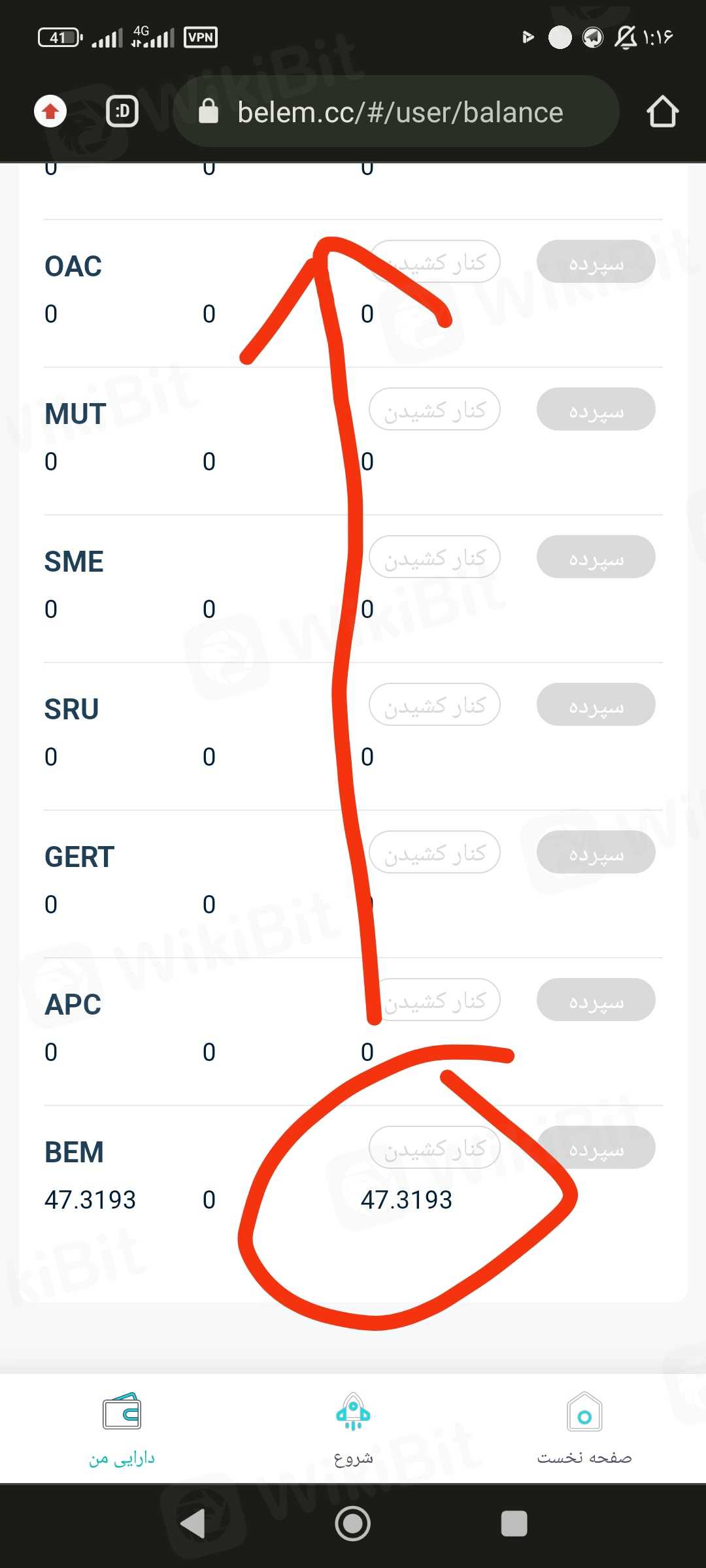Tap the withdraw (کنار کشیدن) button for MUT
This screenshot has height=1568, width=706.
click(x=435, y=410)
